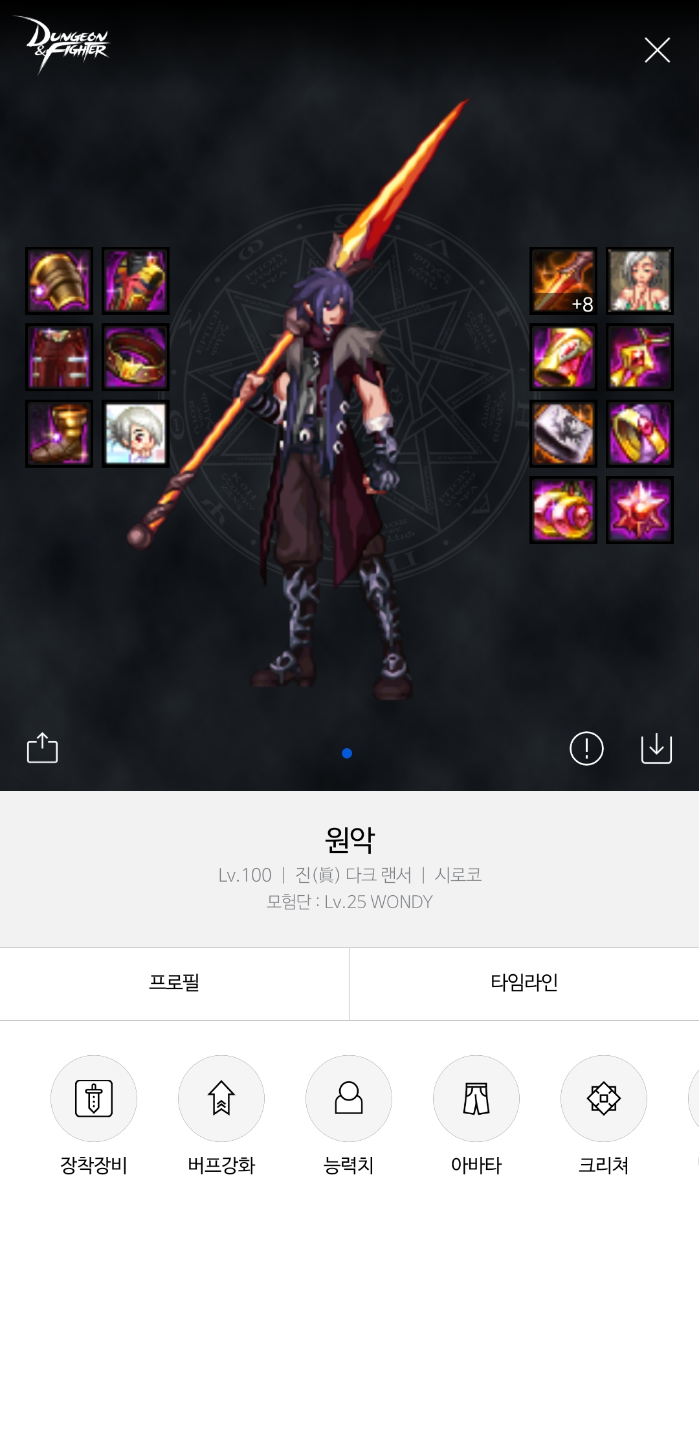Switch to the 프로필 tab

point(174,983)
